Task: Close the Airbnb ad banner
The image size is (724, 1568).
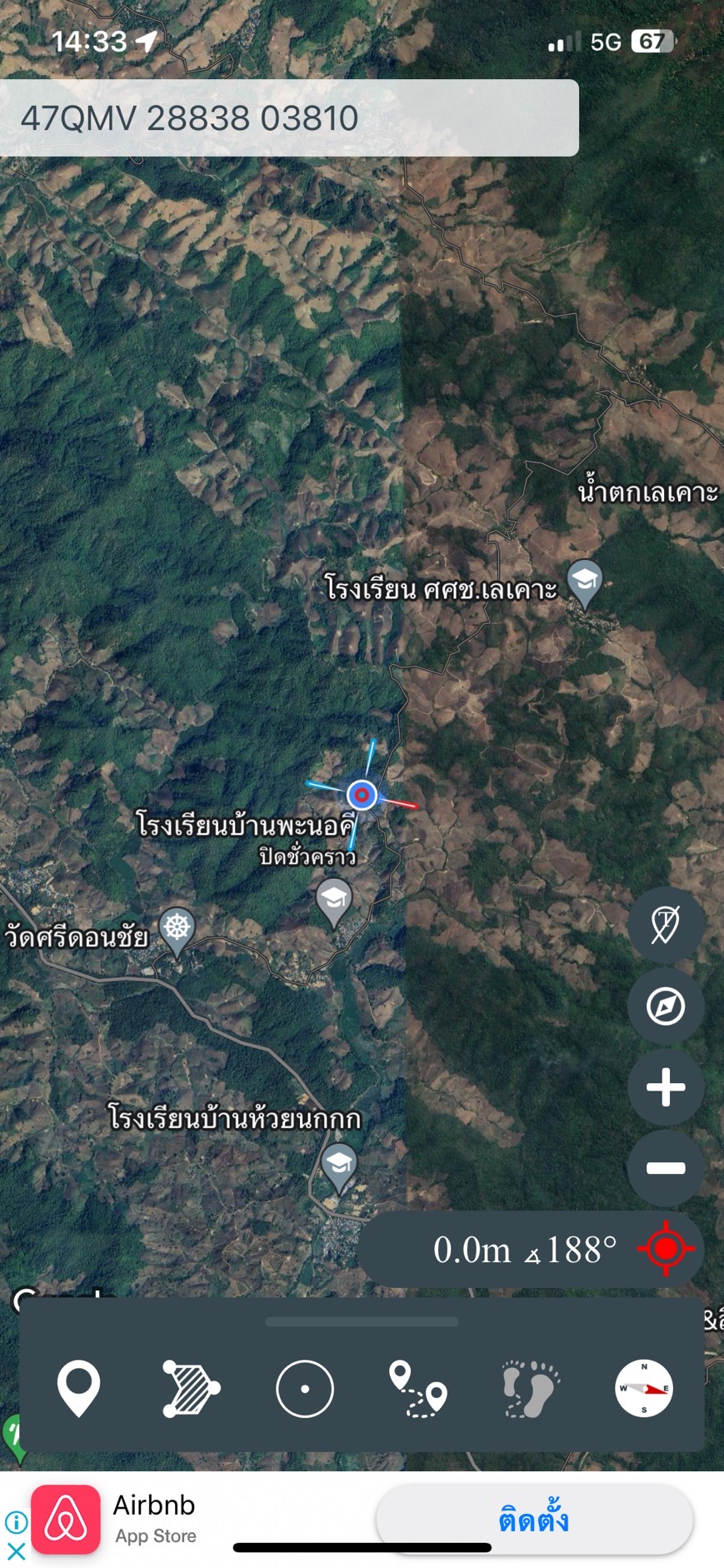Action: (17, 1551)
